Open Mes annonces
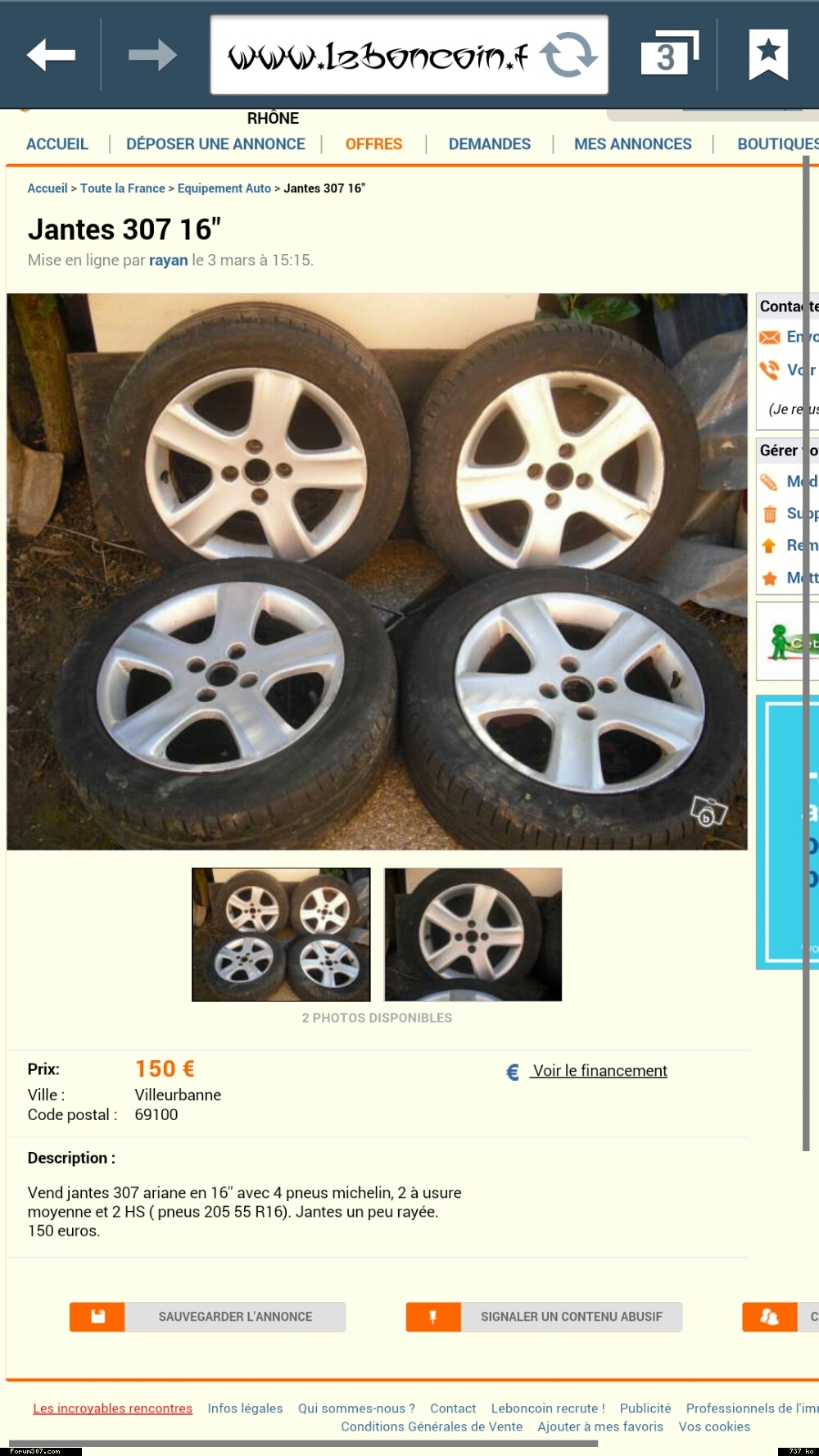819x1456 pixels. coord(632,144)
